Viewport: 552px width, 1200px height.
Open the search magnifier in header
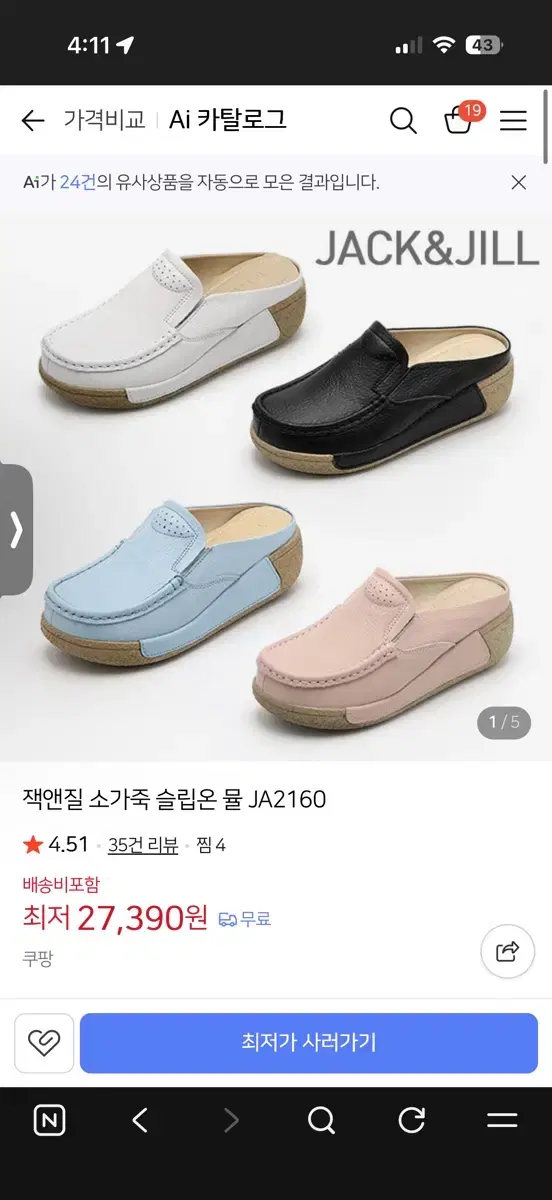coord(403,121)
